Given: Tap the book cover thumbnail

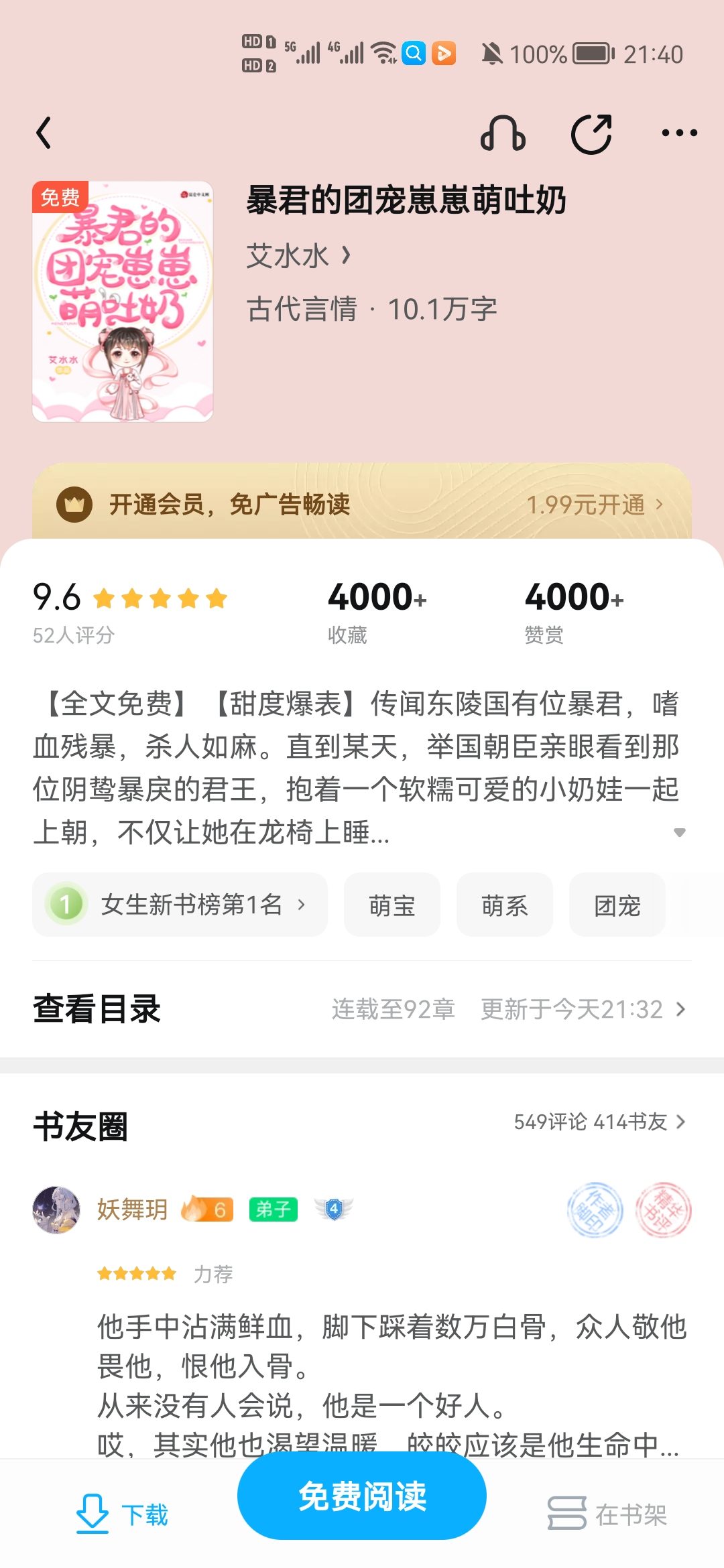Looking at the screenshot, I should point(123,302).
